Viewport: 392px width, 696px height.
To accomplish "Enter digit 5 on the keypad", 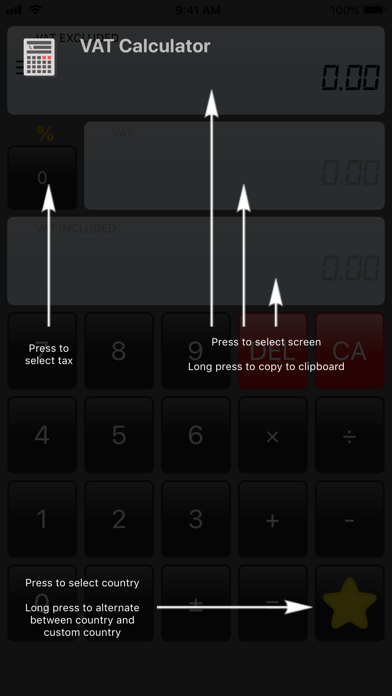I will (119, 435).
